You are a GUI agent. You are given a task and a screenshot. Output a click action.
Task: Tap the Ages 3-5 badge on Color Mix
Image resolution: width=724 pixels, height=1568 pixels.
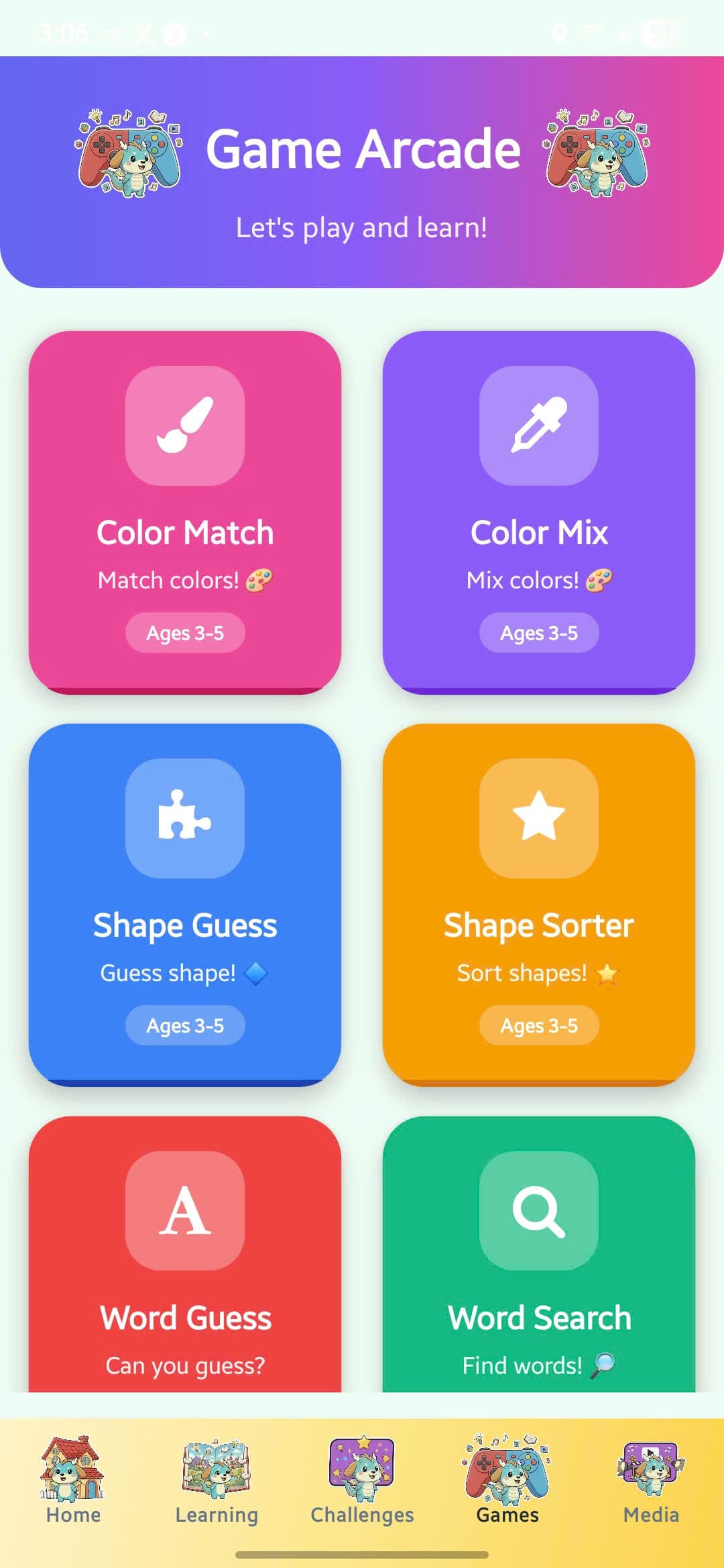click(x=538, y=633)
